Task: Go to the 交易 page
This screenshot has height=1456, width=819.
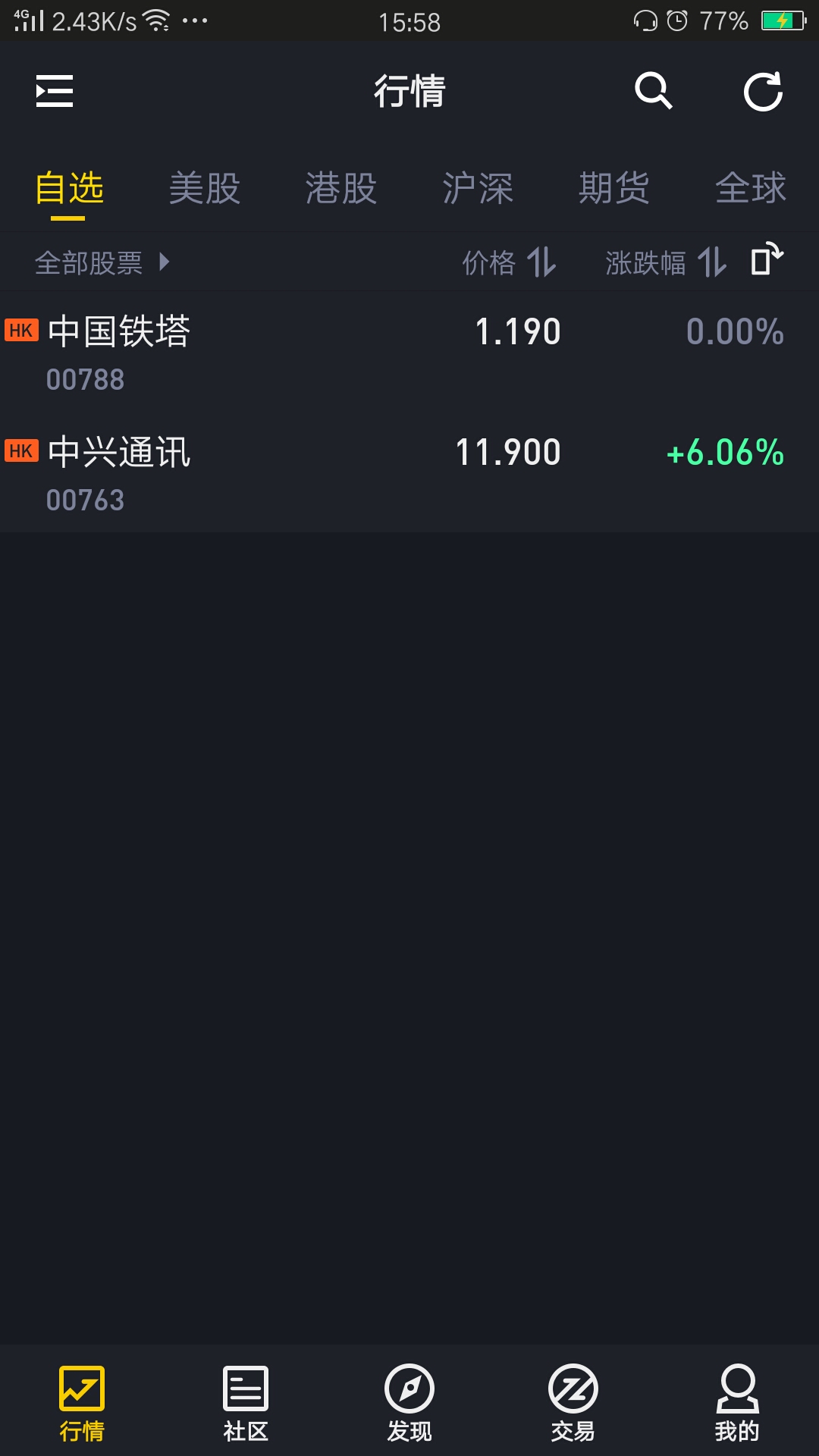Action: click(x=573, y=1403)
